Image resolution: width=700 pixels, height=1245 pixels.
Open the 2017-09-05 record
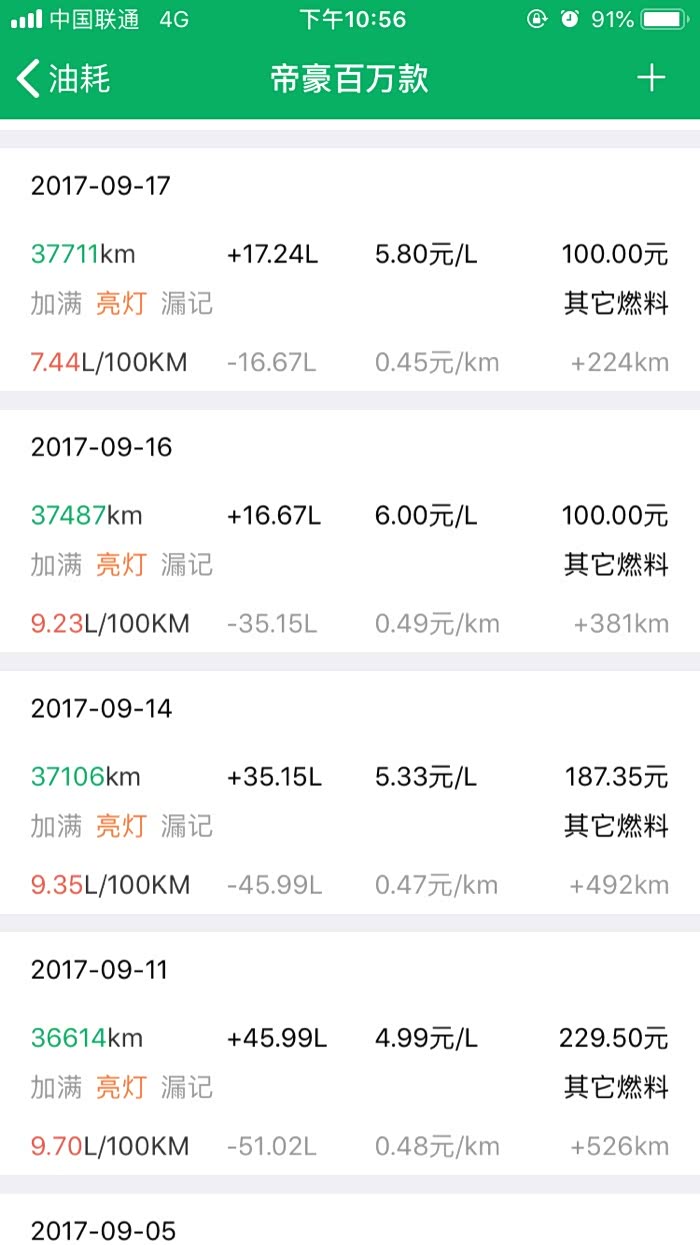pos(350,1225)
